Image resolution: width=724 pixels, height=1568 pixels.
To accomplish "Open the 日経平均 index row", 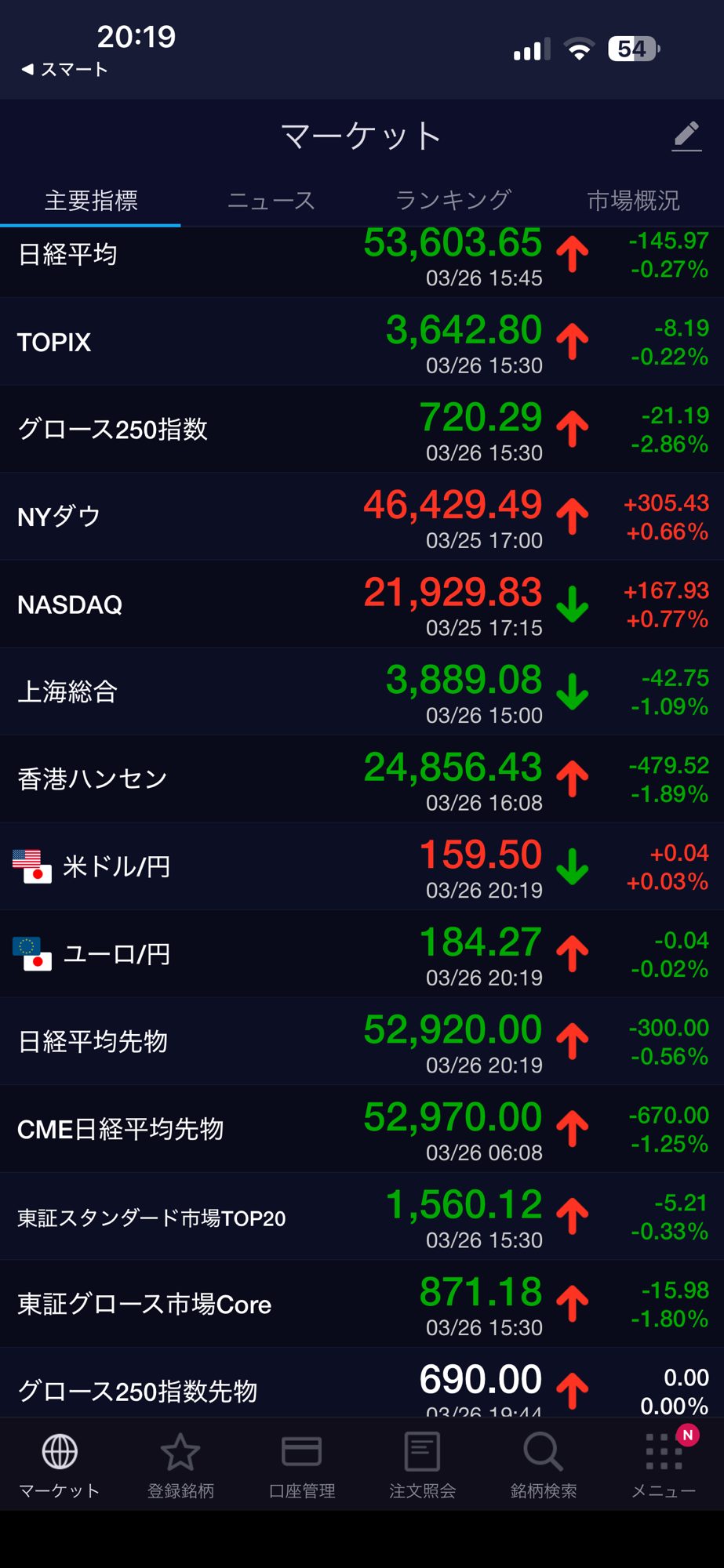I will pos(67,255).
